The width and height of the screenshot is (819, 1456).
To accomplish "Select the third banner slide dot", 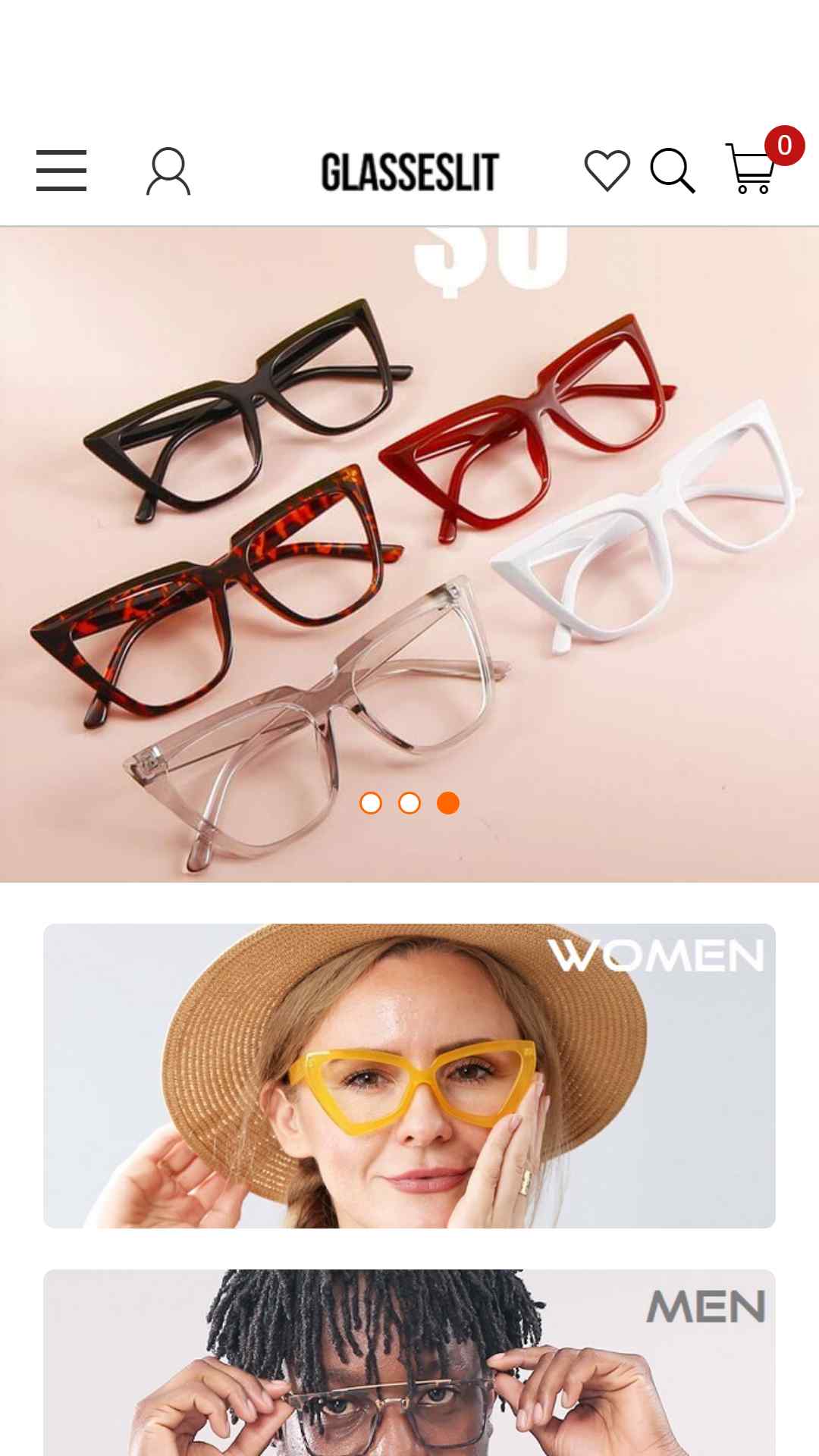I will point(448,803).
